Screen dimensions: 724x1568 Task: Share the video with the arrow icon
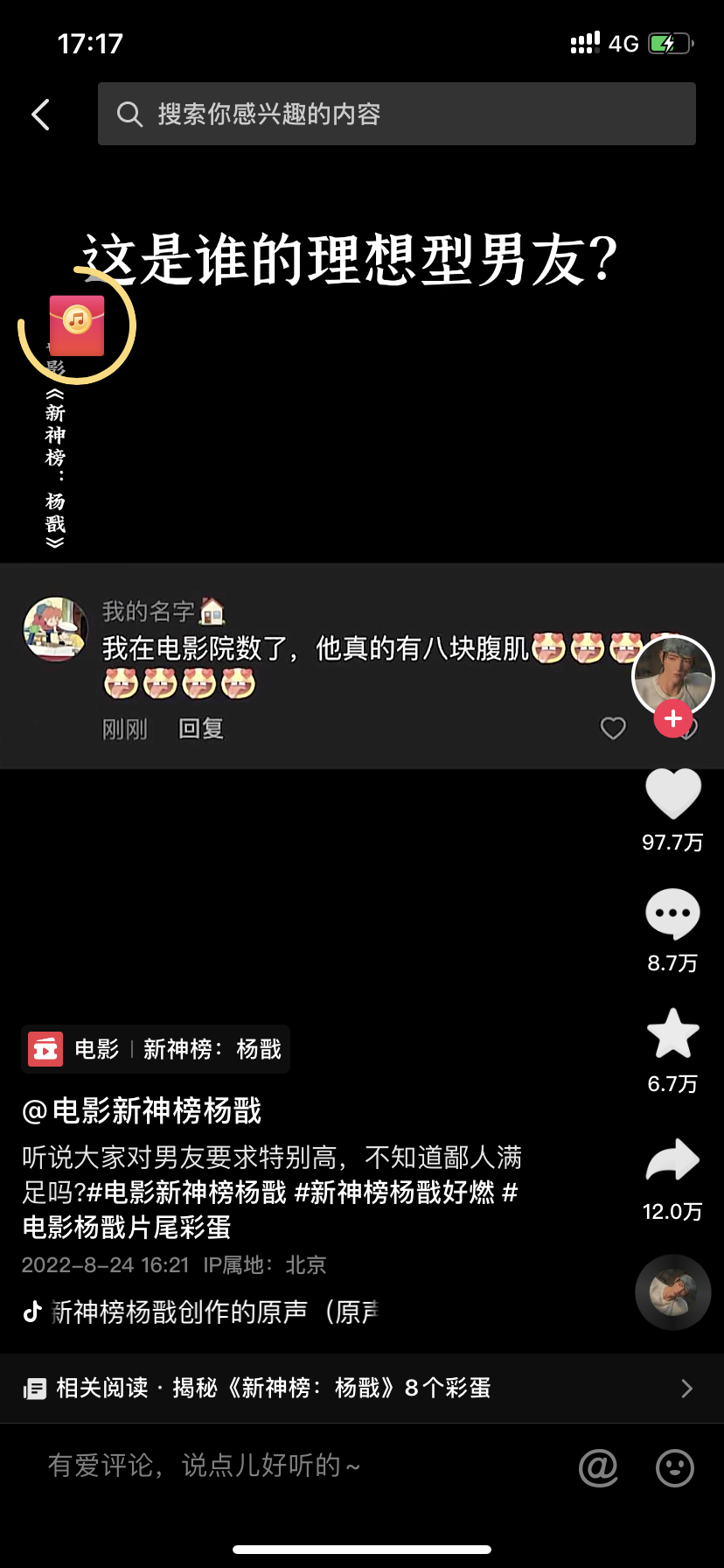(x=672, y=1161)
